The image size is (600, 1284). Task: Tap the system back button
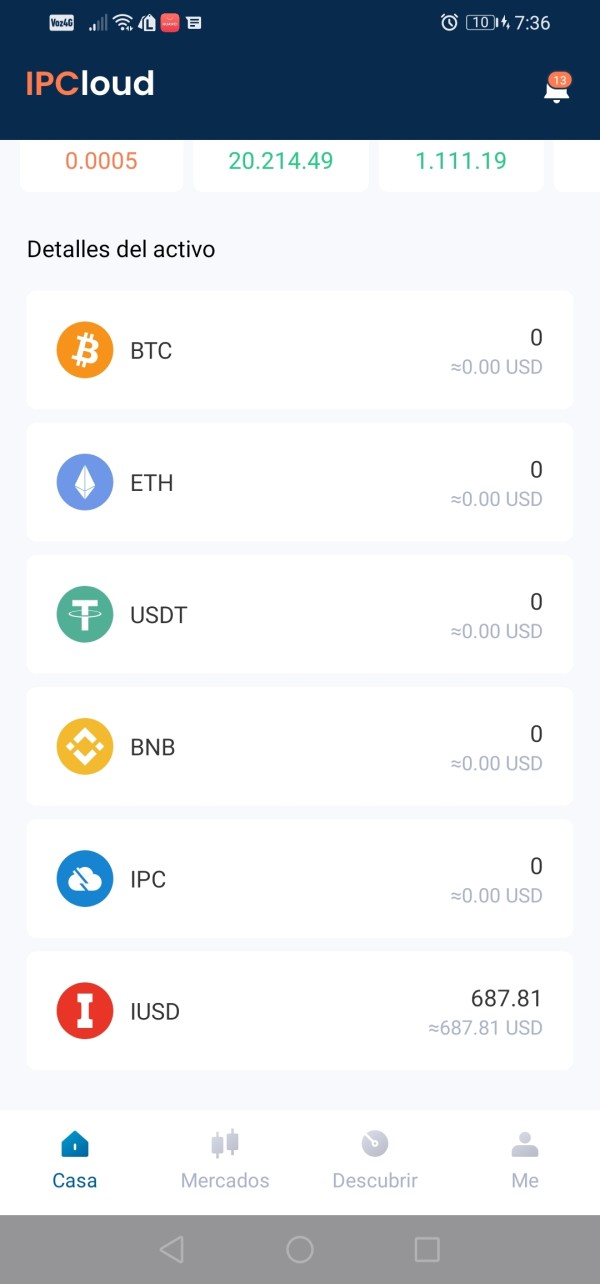(172, 1249)
